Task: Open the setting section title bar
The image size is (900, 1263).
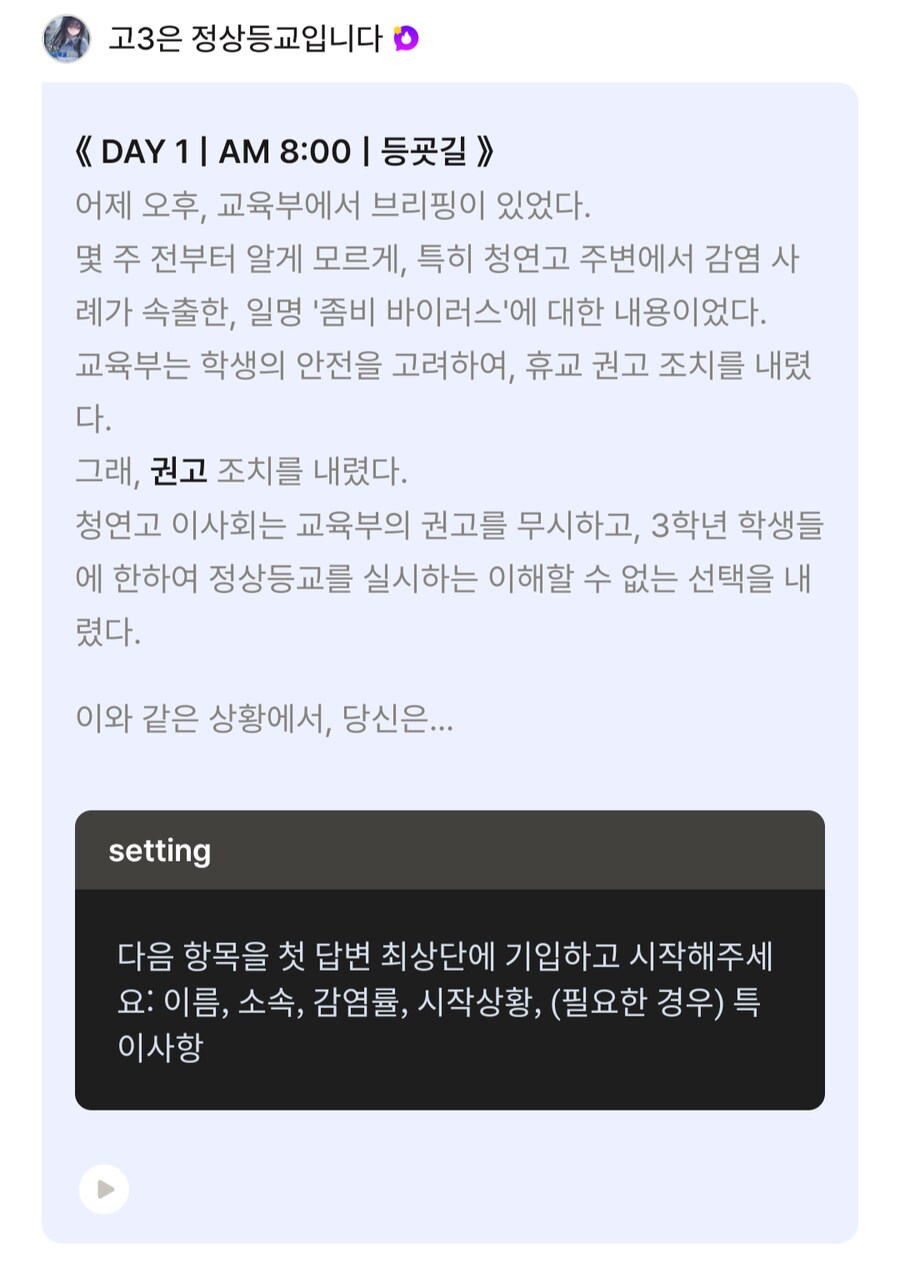Action: [450, 851]
